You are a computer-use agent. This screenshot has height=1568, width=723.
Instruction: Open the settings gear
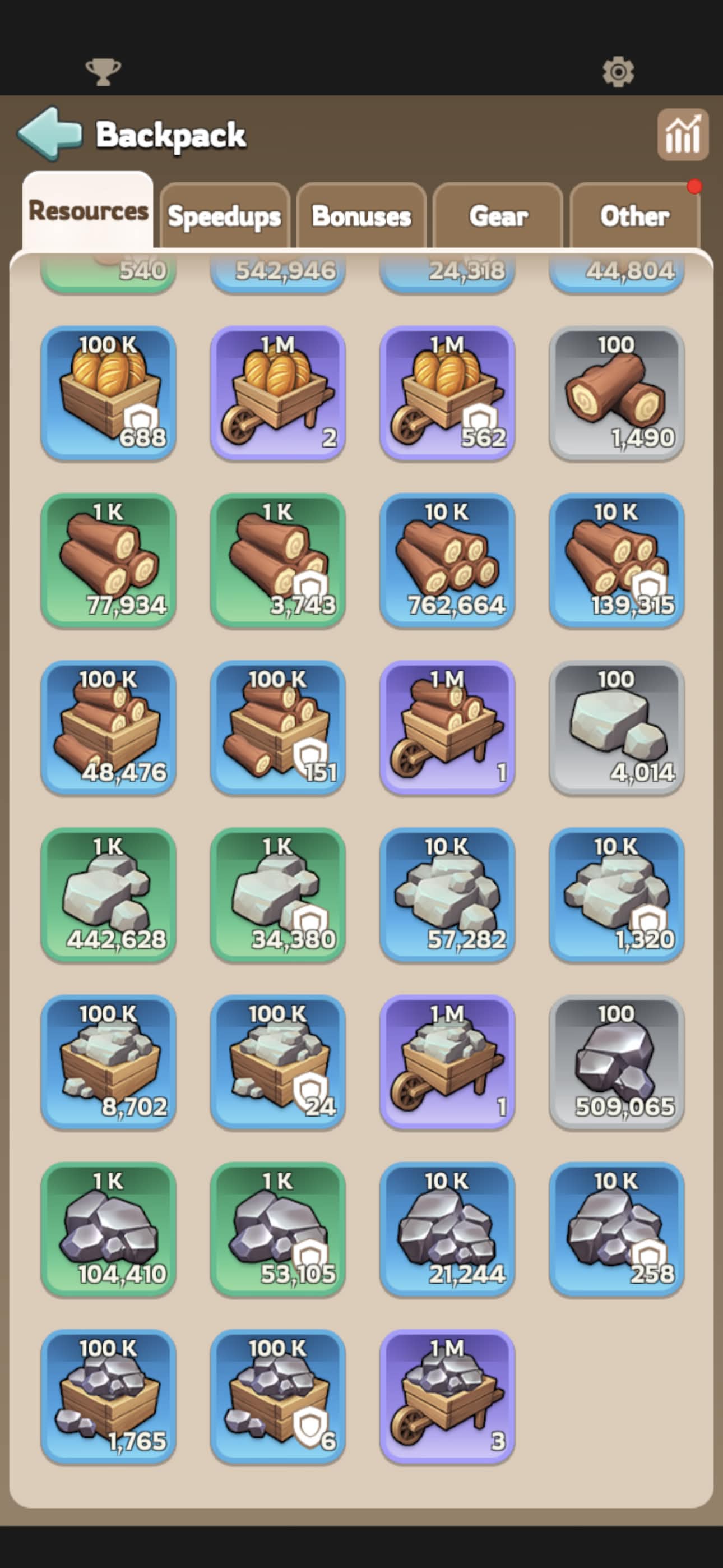[618, 72]
